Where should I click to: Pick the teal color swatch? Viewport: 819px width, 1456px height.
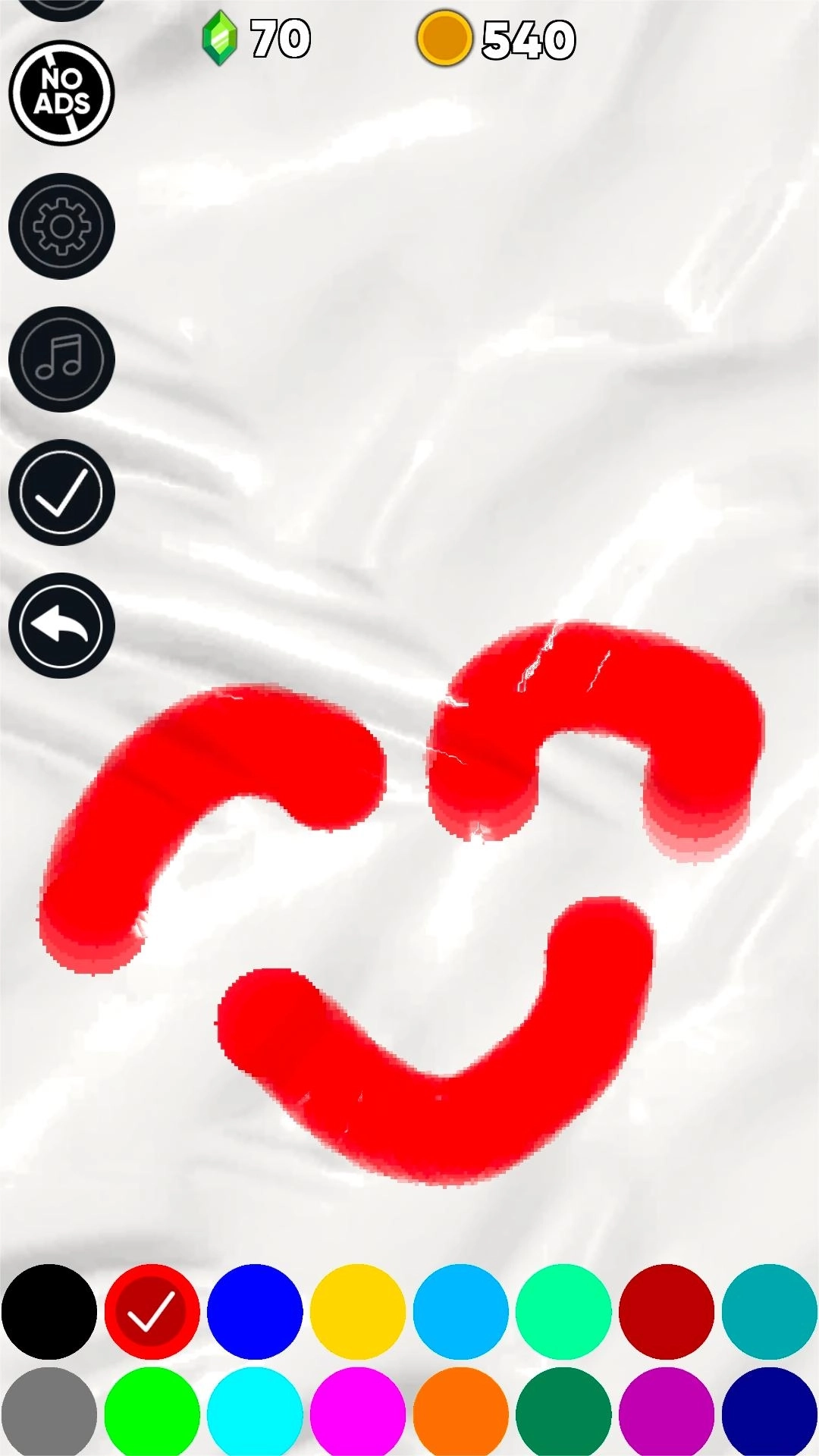769,1311
